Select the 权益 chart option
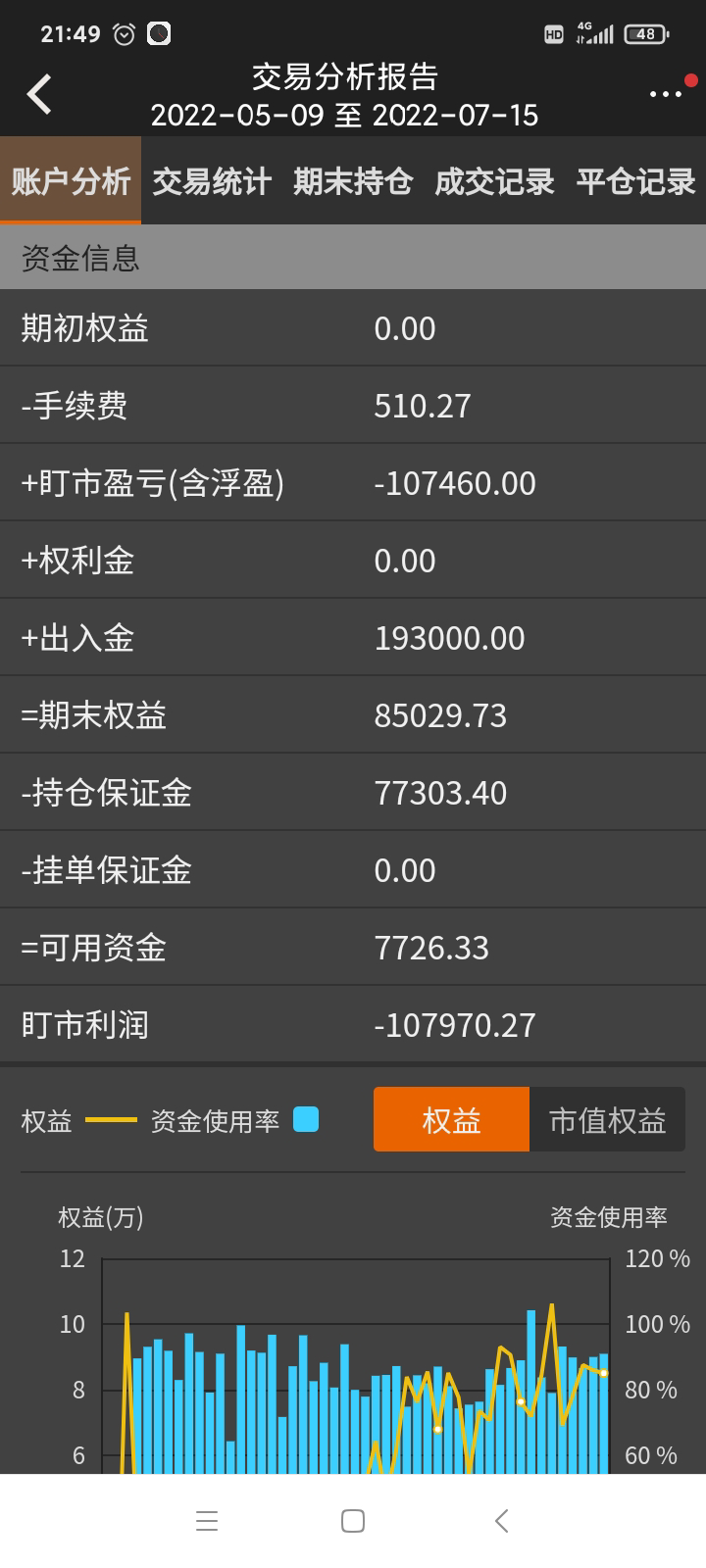 click(451, 1119)
